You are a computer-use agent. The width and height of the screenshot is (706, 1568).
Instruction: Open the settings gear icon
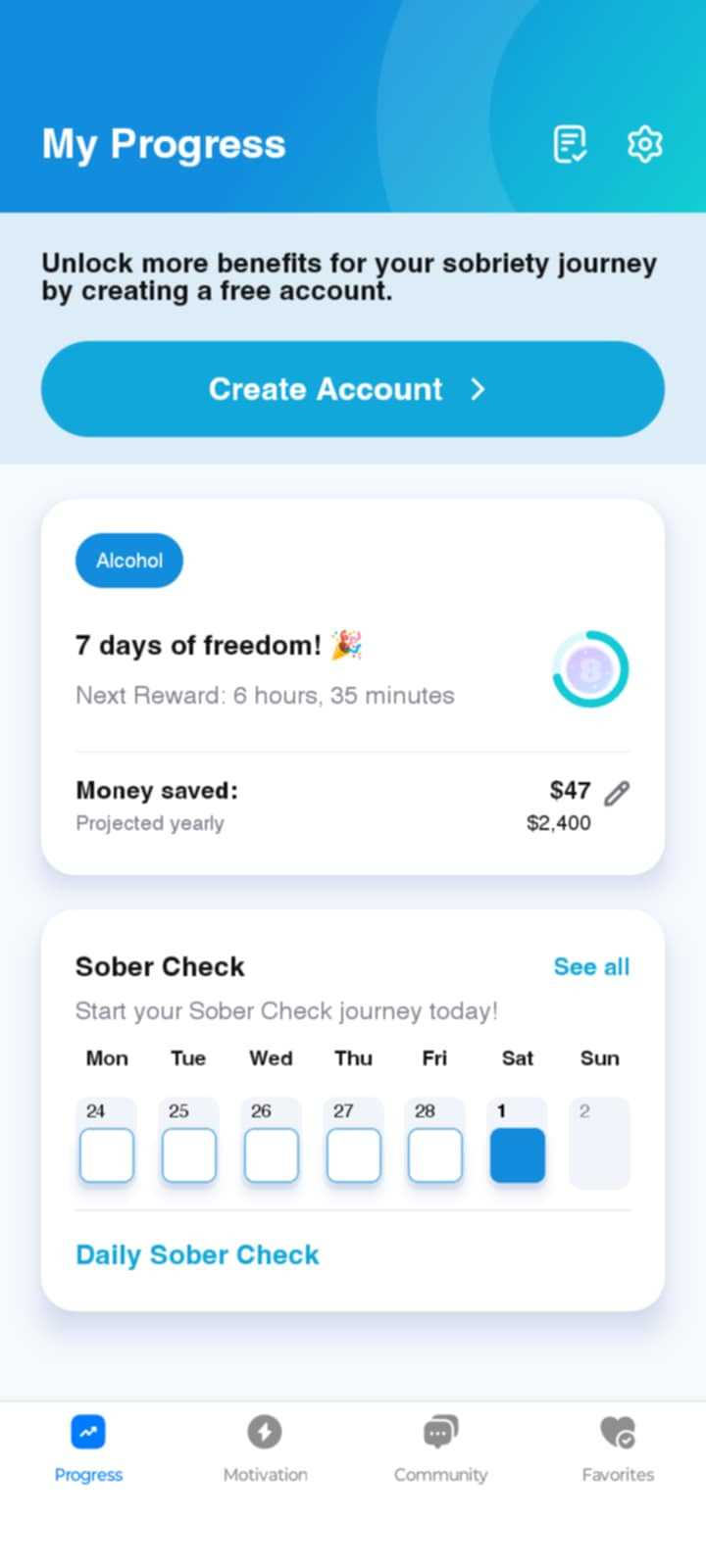click(644, 144)
